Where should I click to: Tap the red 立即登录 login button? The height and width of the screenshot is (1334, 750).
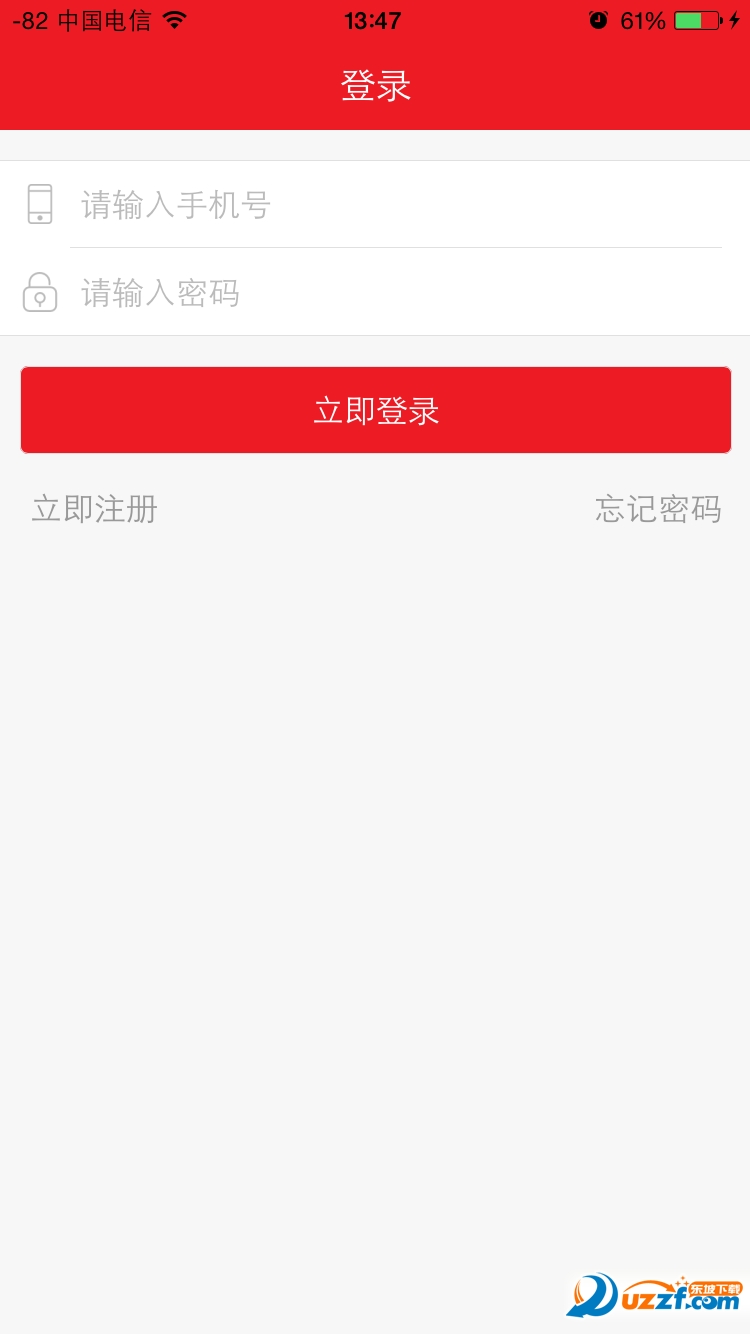(x=375, y=410)
